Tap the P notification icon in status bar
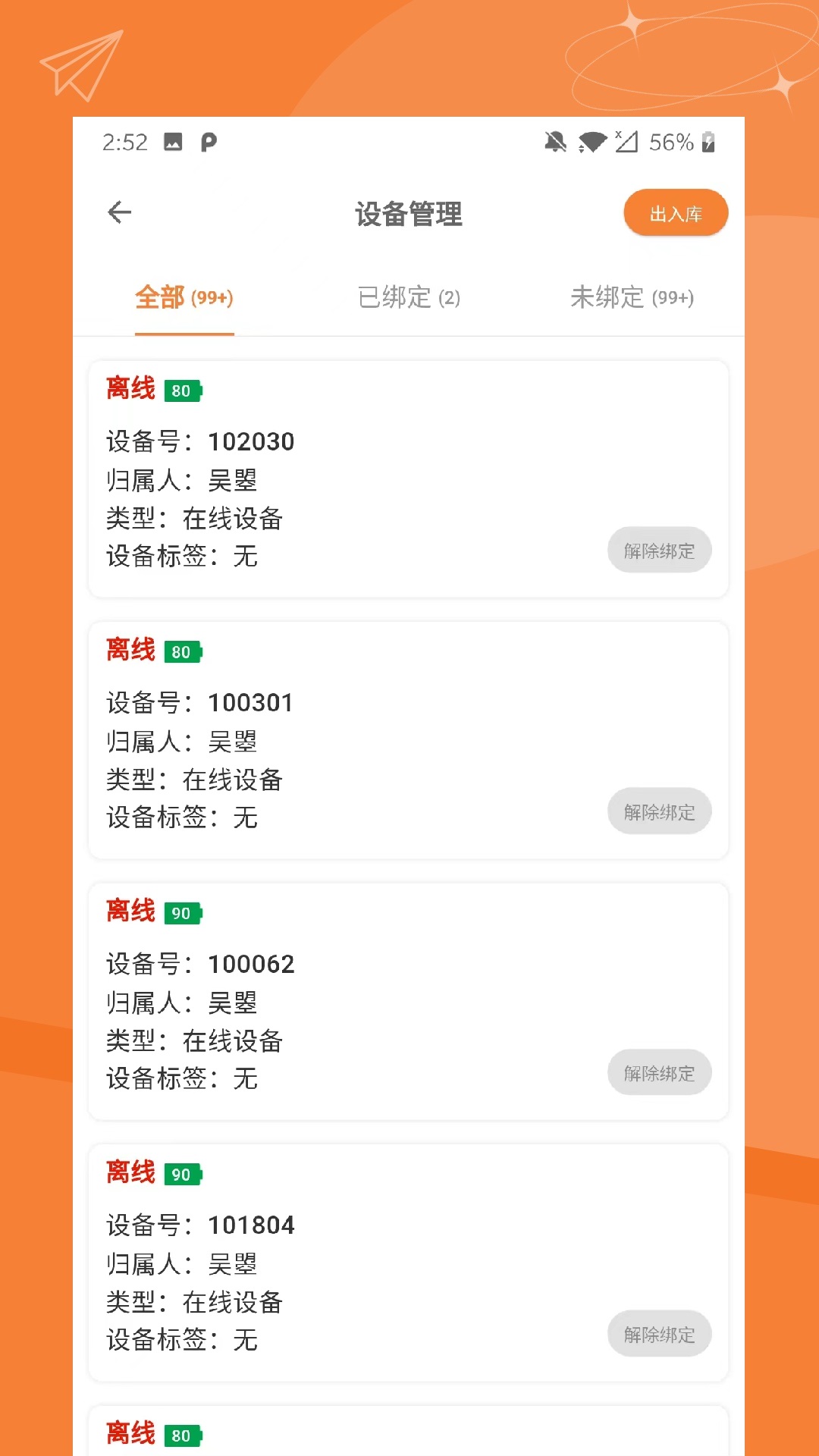Screen dimensions: 819x1456 pos(210,141)
